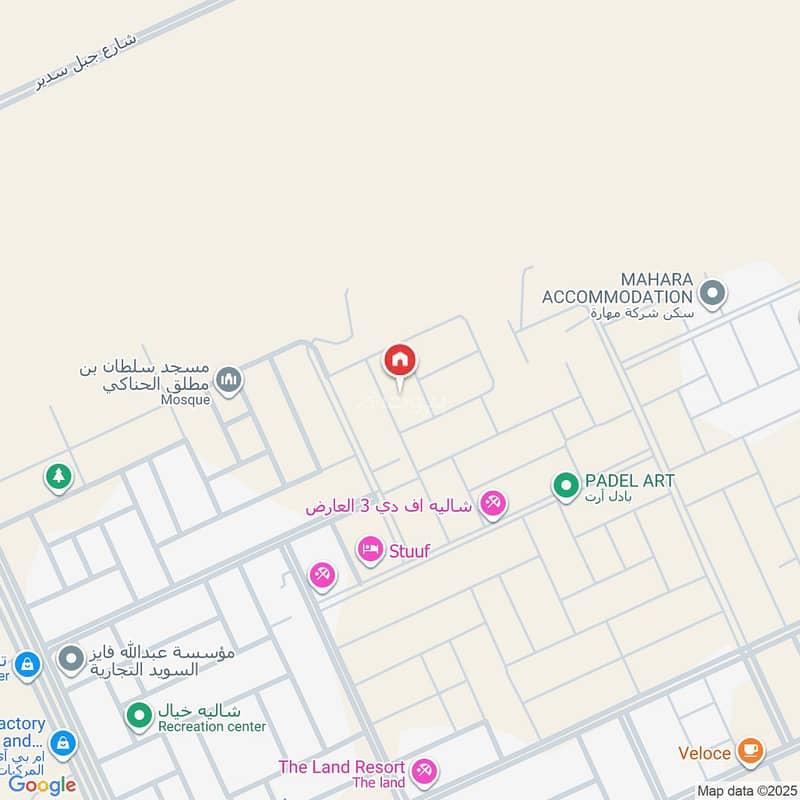Select the mosque marker مسجد سلطان بن مطلق

coord(229,380)
